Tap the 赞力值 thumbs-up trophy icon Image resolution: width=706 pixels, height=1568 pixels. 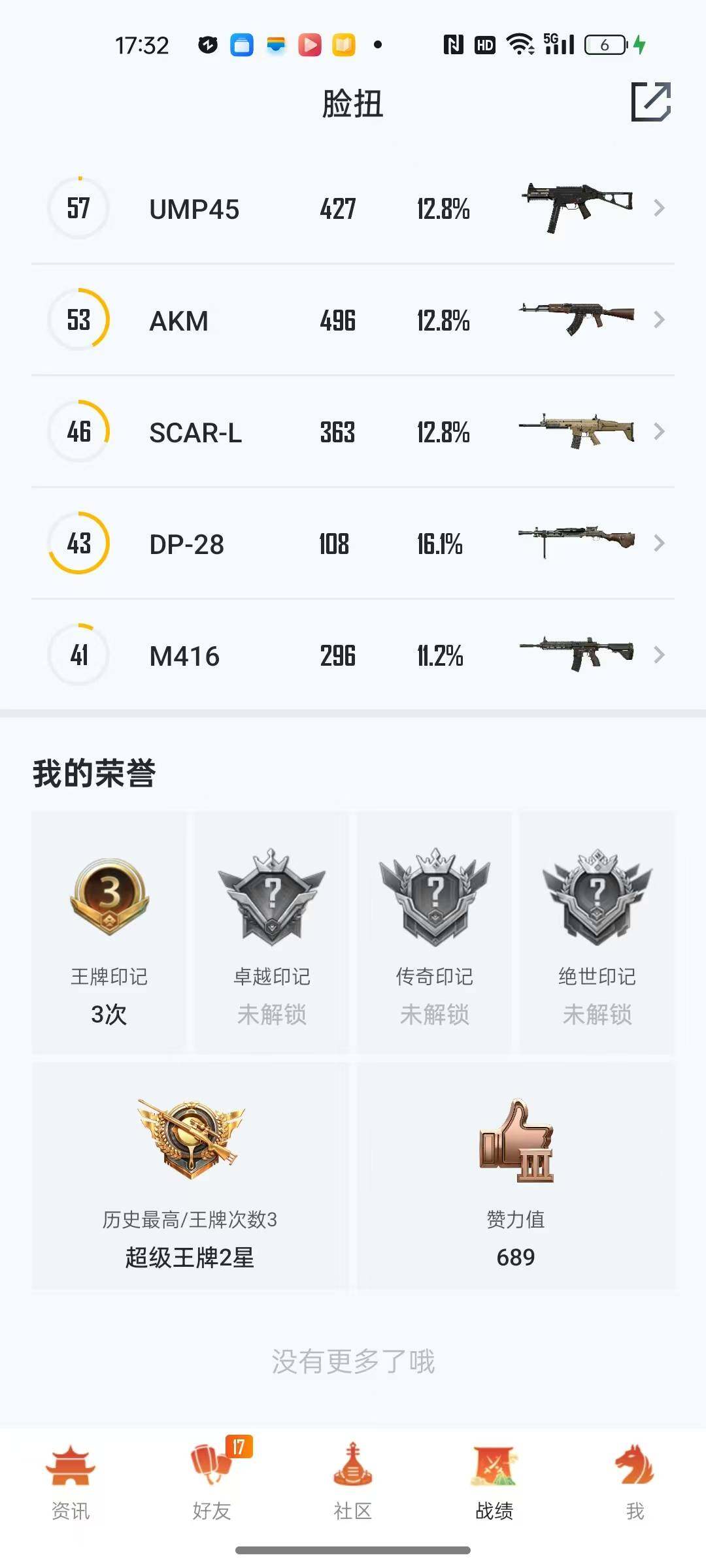(x=516, y=1150)
